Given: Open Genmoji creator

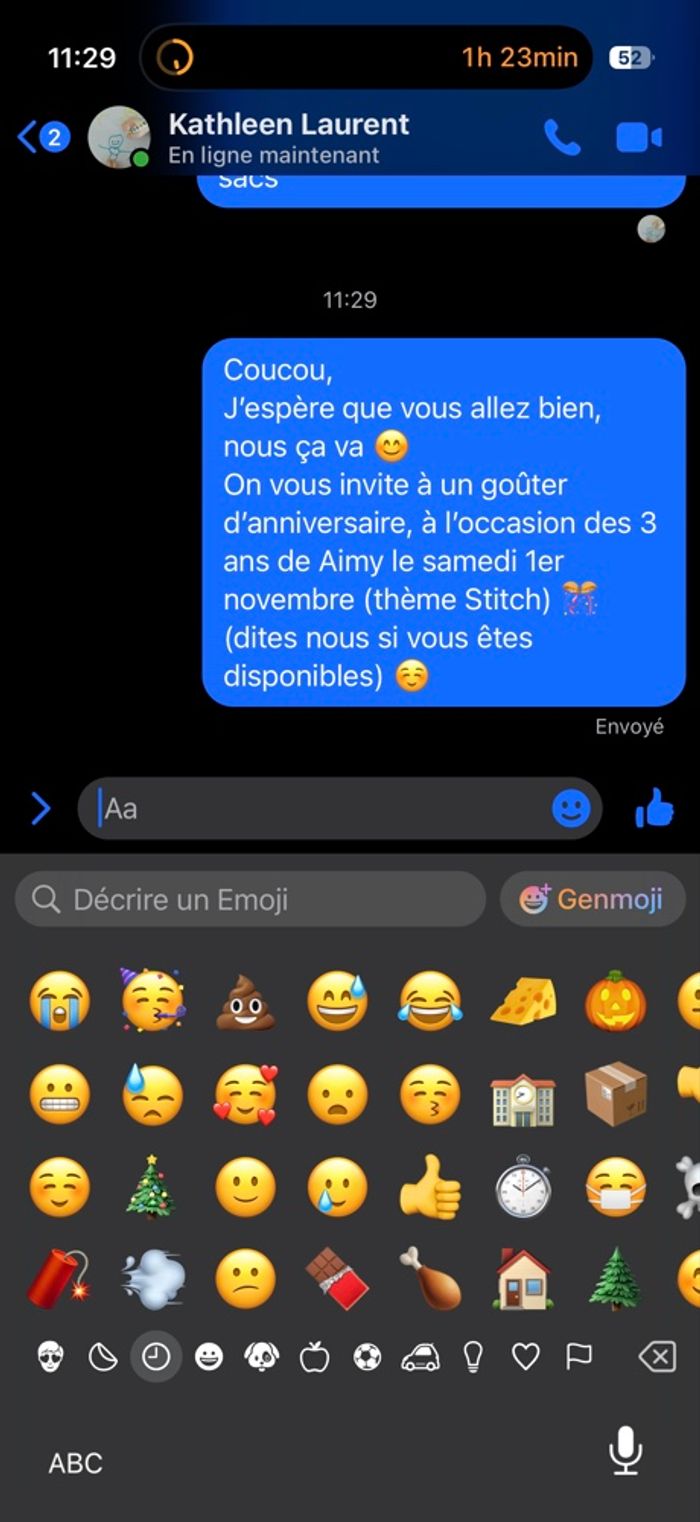Looking at the screenshot, I should (x=592, y=899).
